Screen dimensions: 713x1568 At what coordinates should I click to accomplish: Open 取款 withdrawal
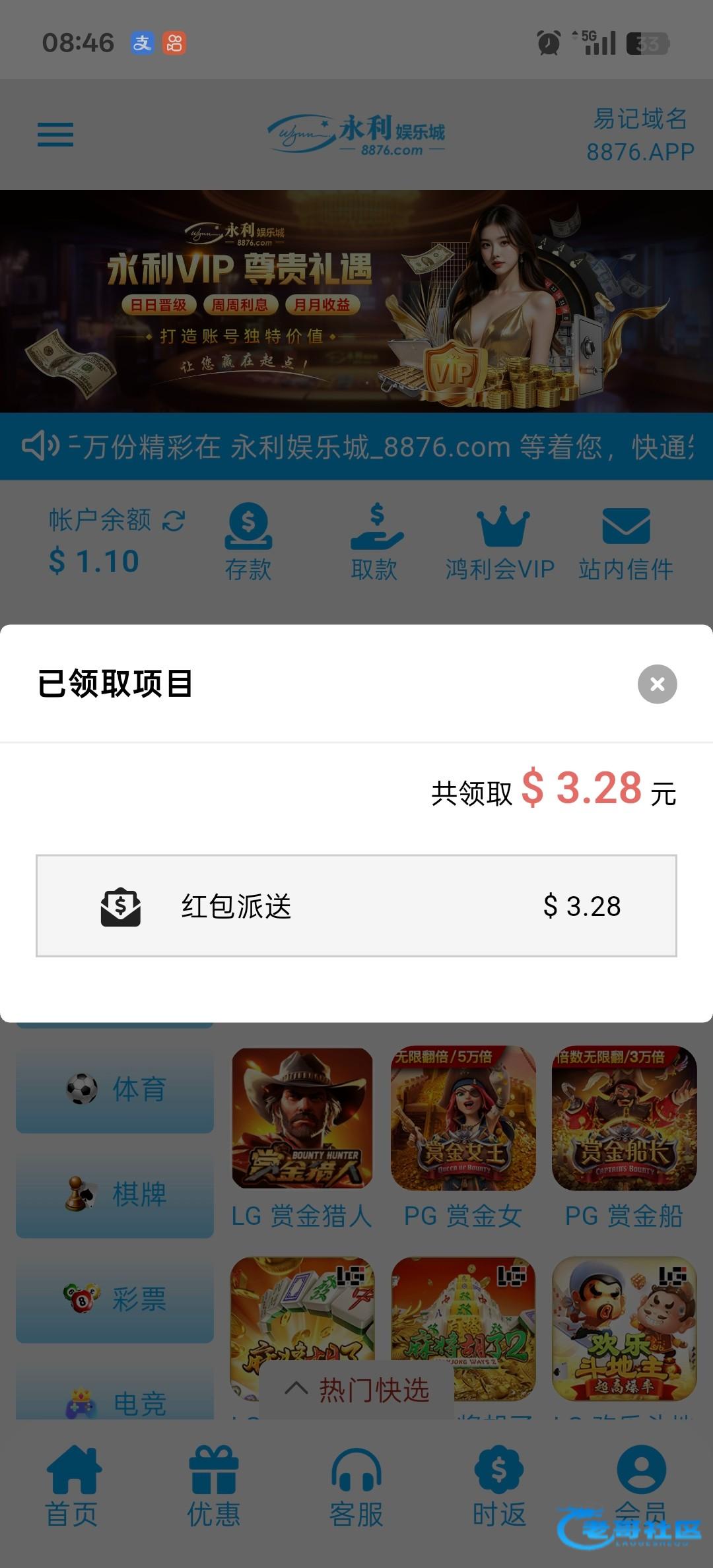(x=374, y=541)
